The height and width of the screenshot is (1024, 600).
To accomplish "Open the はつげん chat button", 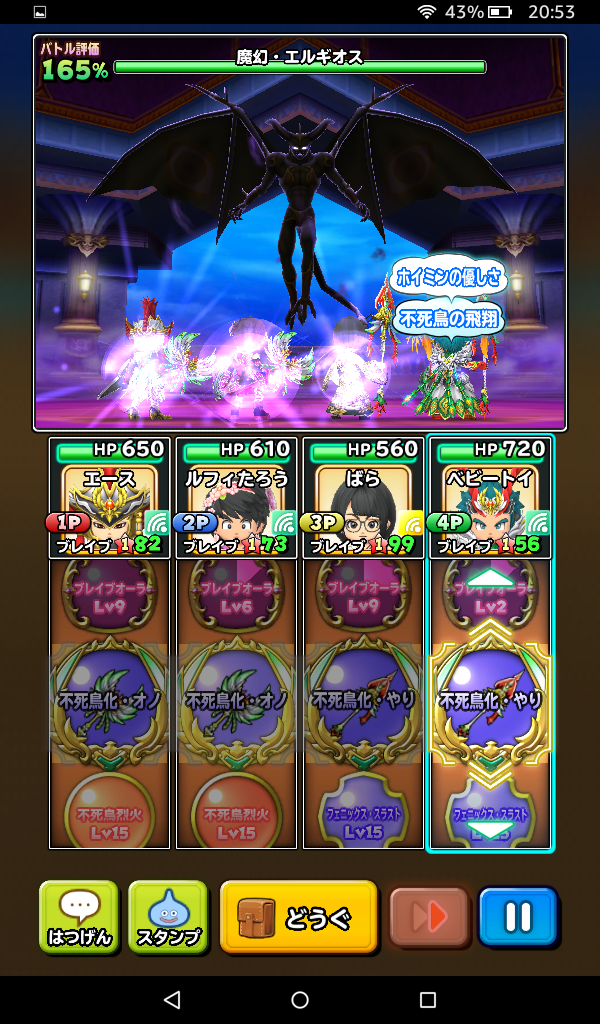I will coord(79,916).
